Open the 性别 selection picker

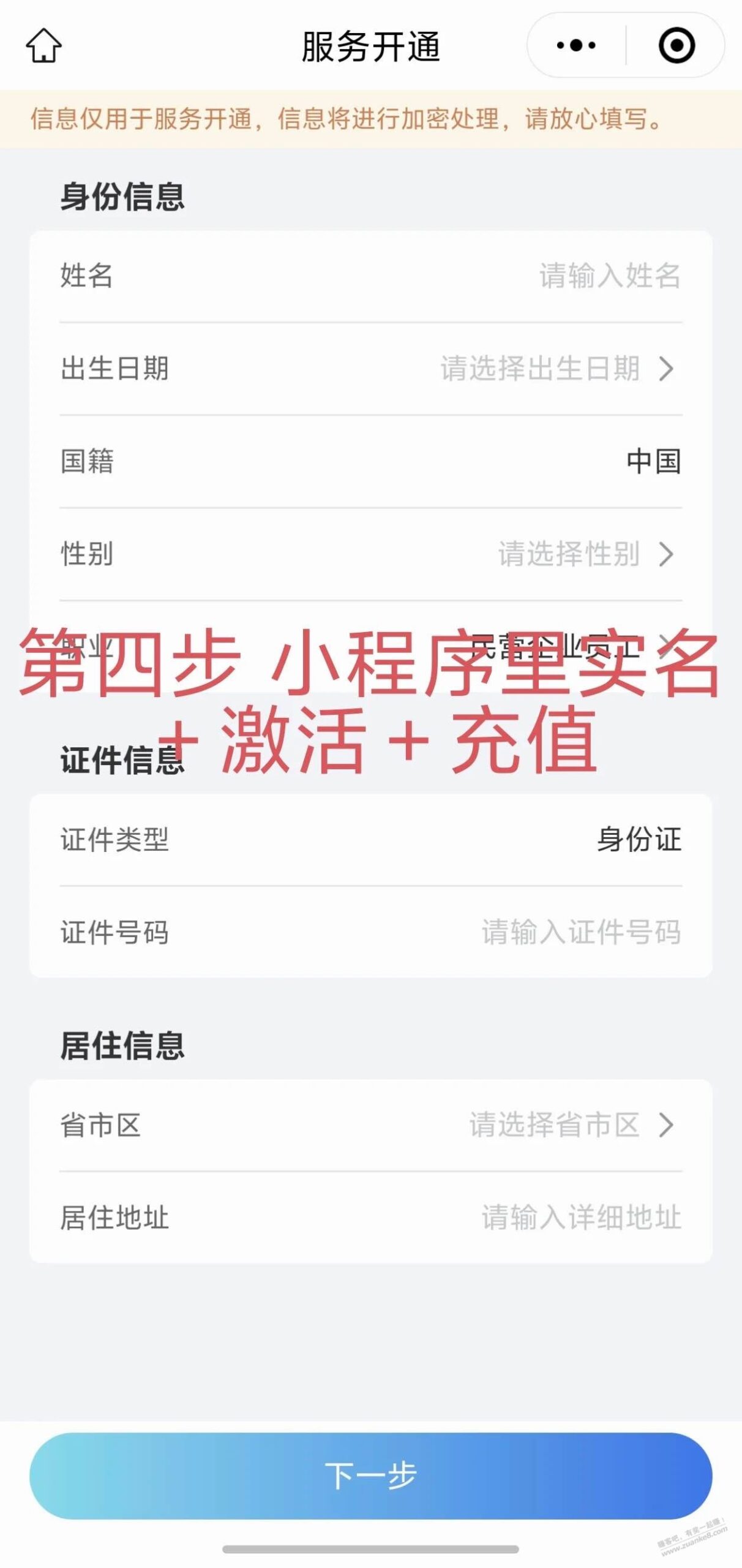[569, 553]
